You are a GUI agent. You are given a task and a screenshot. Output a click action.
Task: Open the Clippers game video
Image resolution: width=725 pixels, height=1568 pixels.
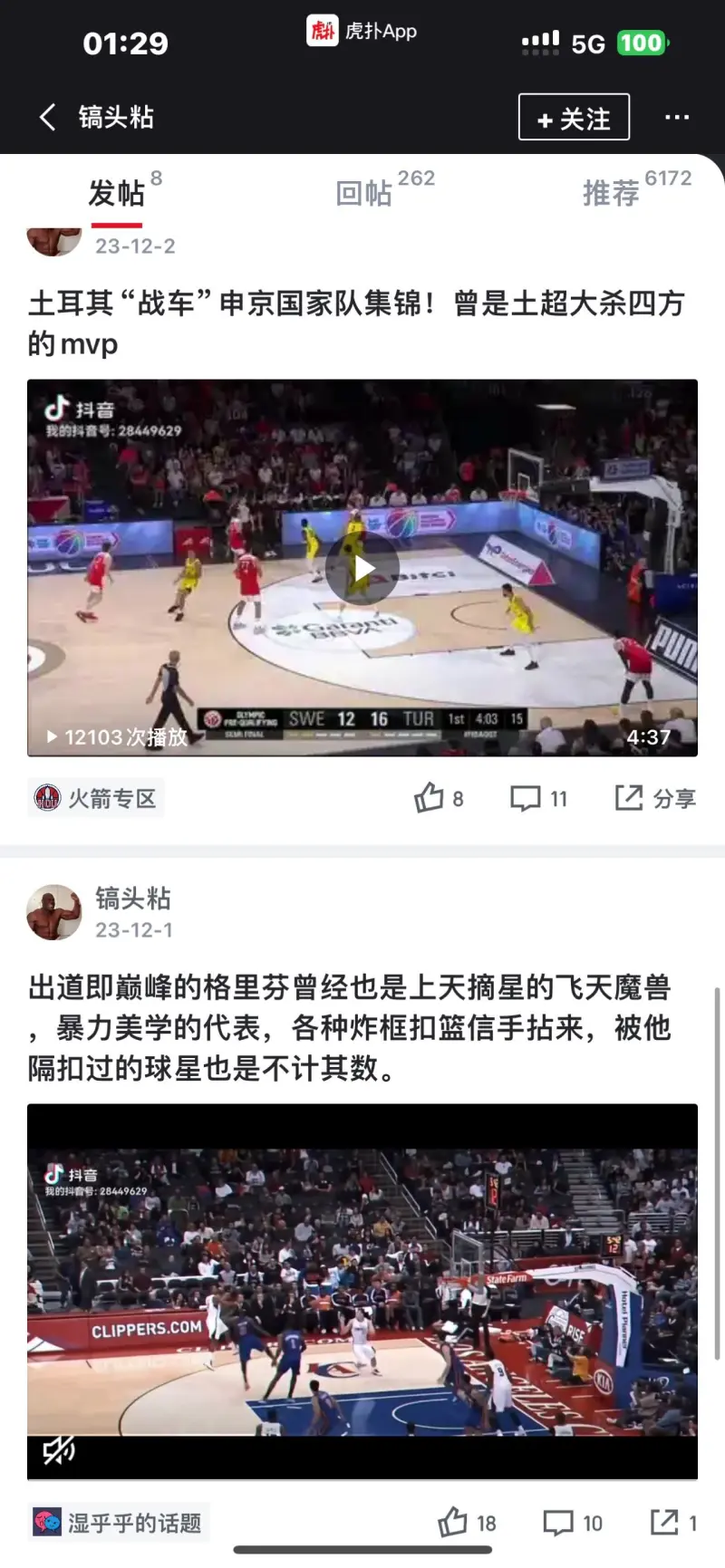(x=362, y=1286)
